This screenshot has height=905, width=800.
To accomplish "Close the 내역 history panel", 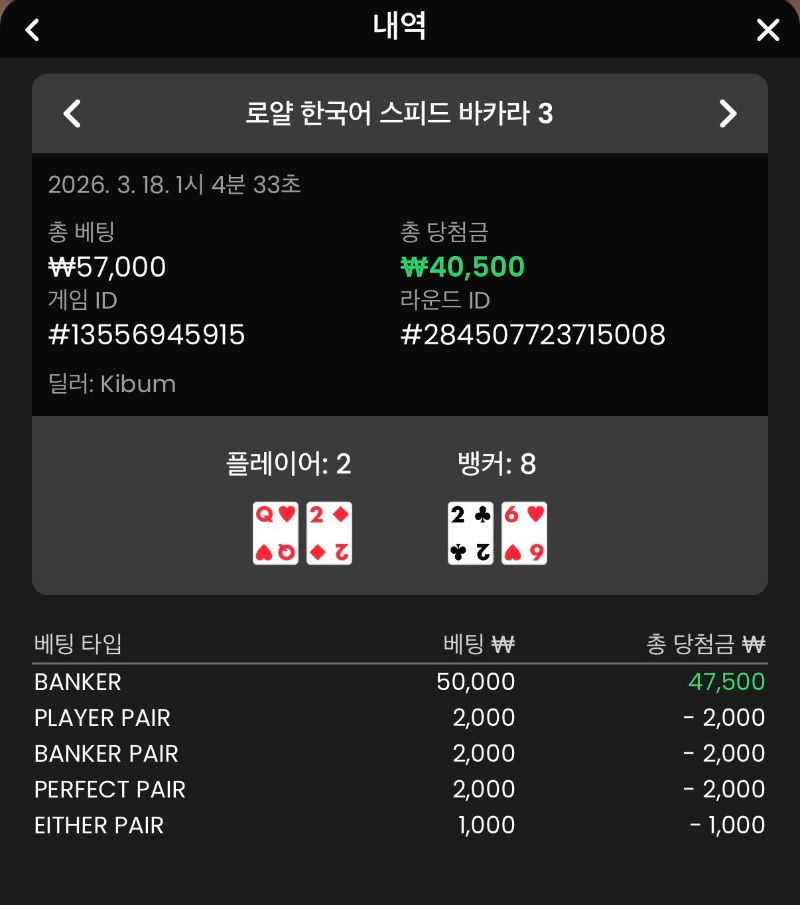I will coord(767,30).
